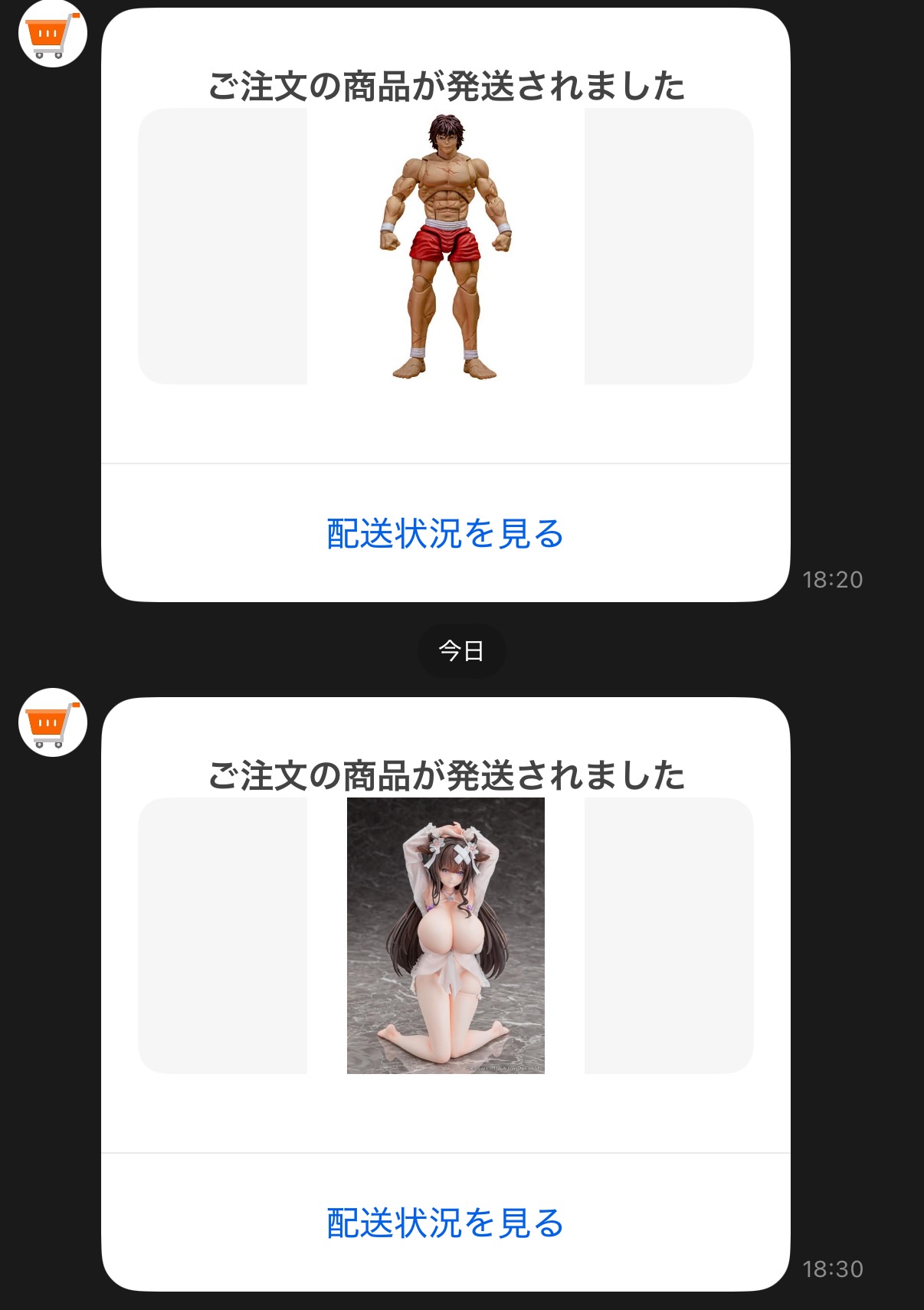The image size is (924, 1310).
Task: Open the shop avatar beside the 18:30 message
Action: tap(52, 722)
